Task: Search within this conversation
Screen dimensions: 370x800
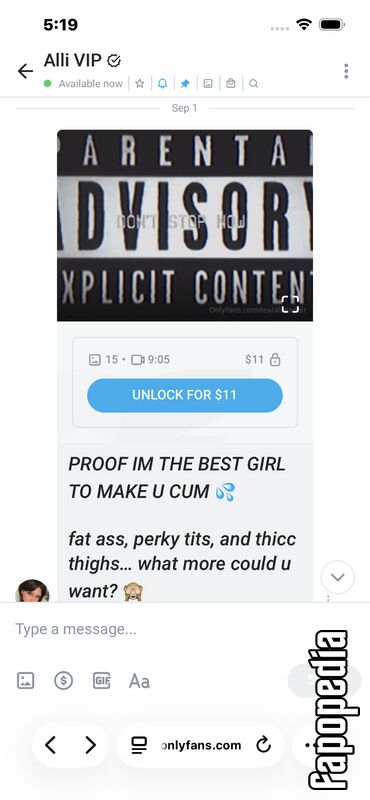Action: [x=254, y=84]
